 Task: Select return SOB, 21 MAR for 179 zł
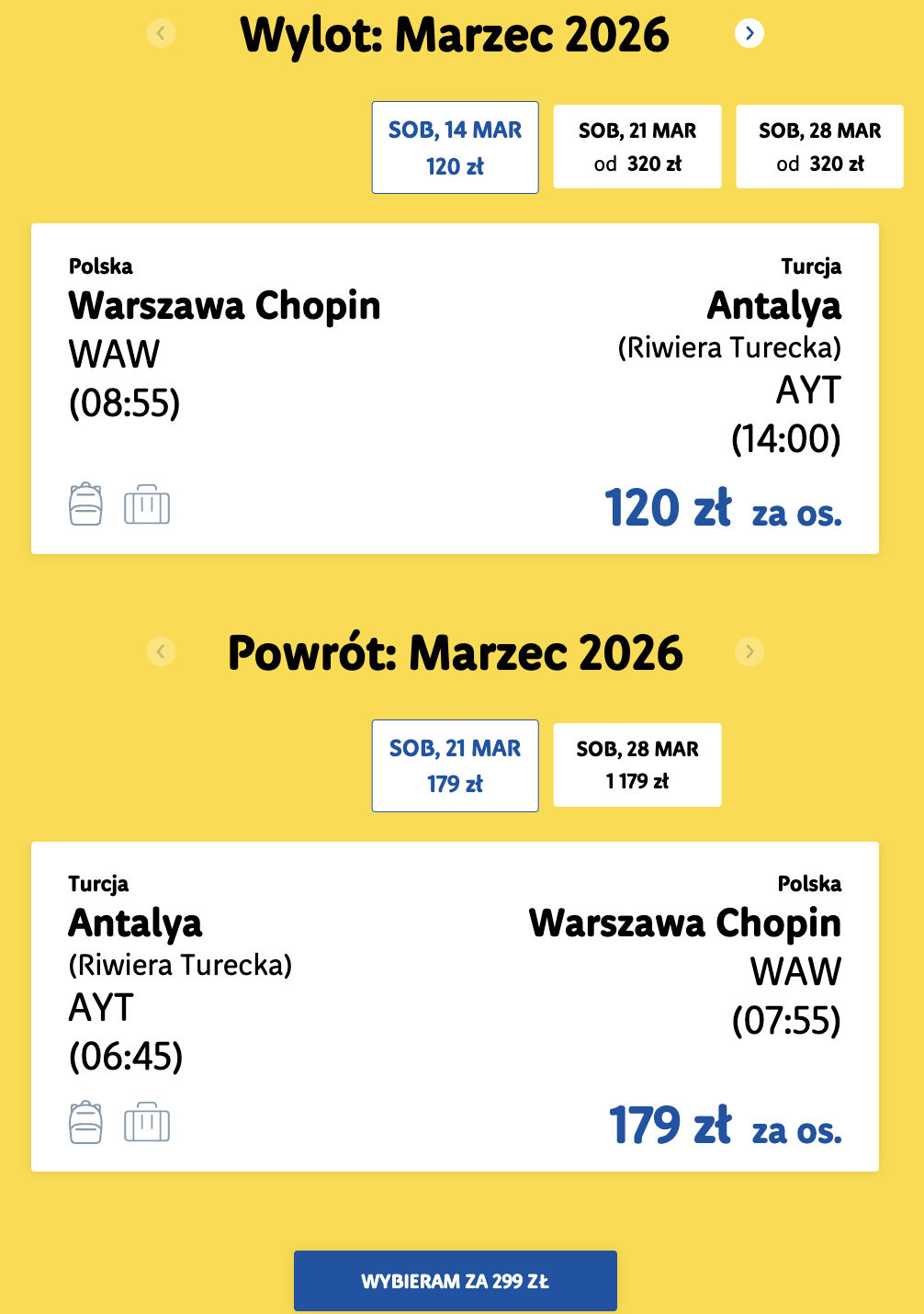click(x=455, y=765)
